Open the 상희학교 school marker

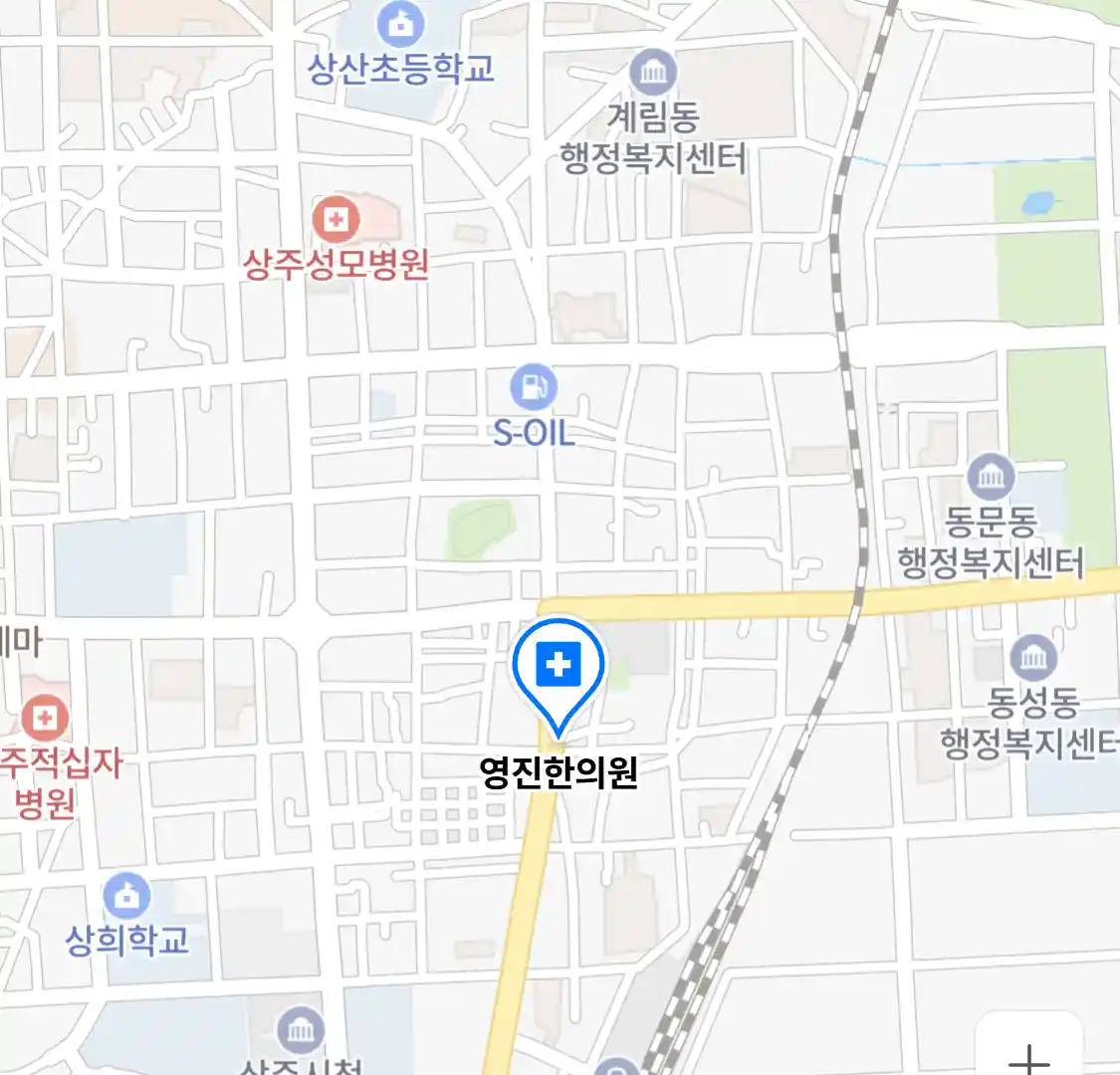click(x=126, y=897)
